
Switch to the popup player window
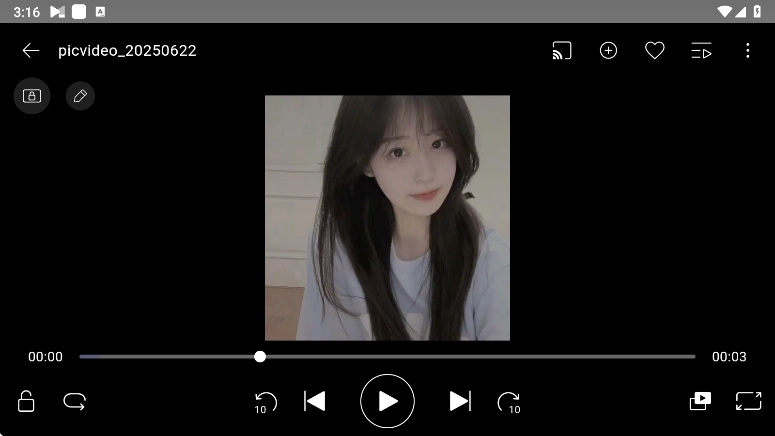pyautogui.click(x=700, y=401)
